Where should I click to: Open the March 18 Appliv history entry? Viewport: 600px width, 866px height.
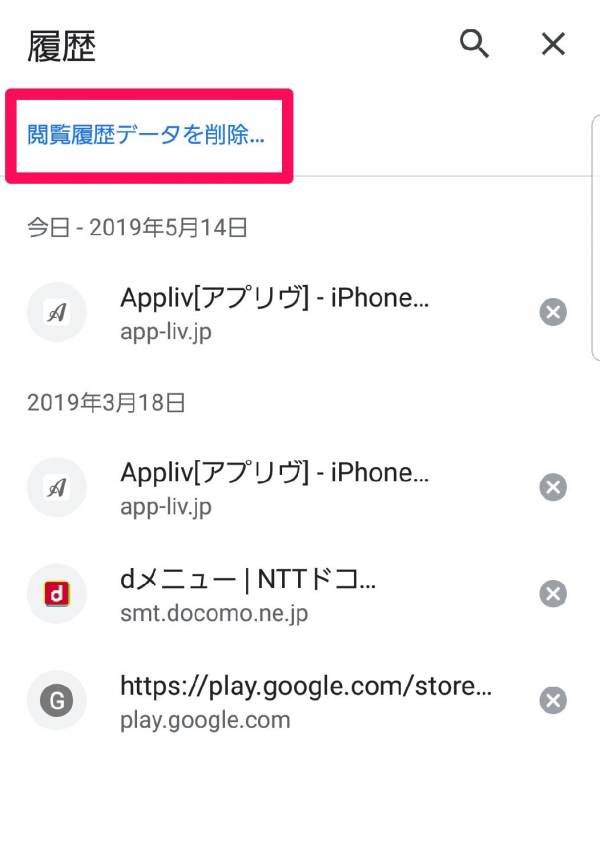[x=275, y=487]
